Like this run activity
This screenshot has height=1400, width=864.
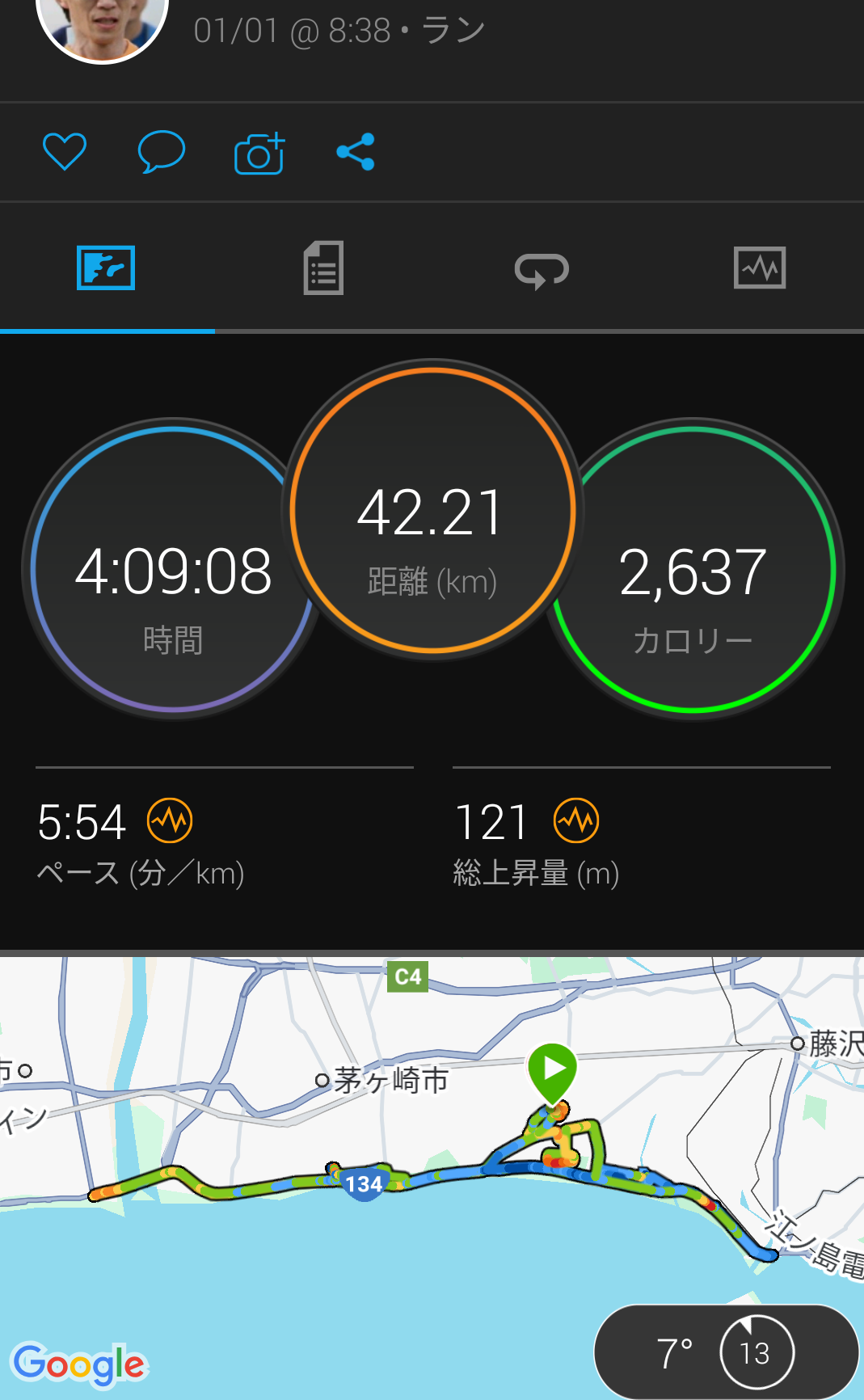65,152
